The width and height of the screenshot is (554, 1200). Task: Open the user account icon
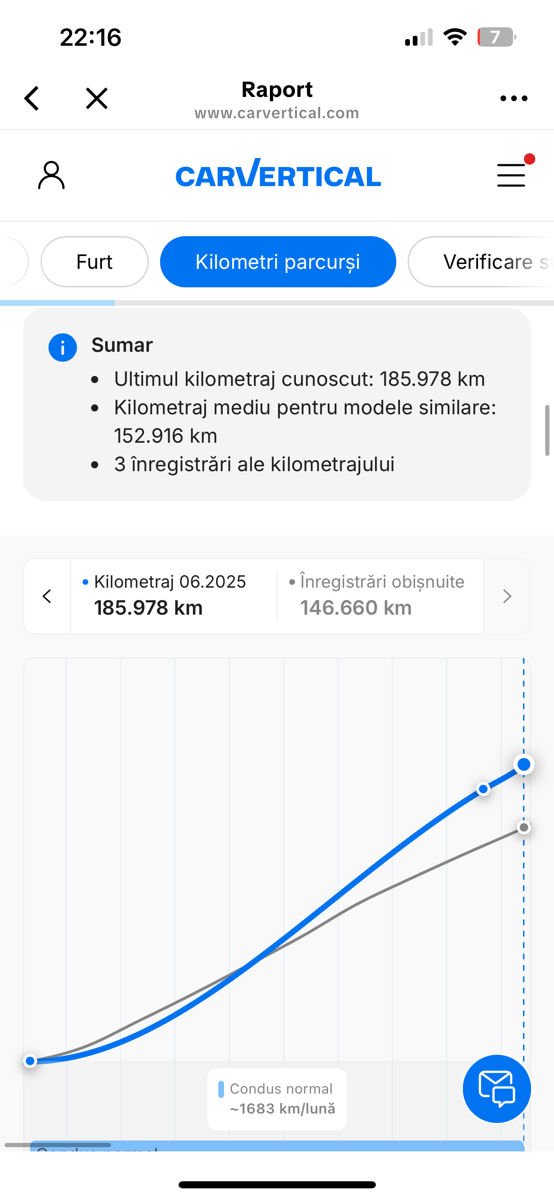pos(51,175)
